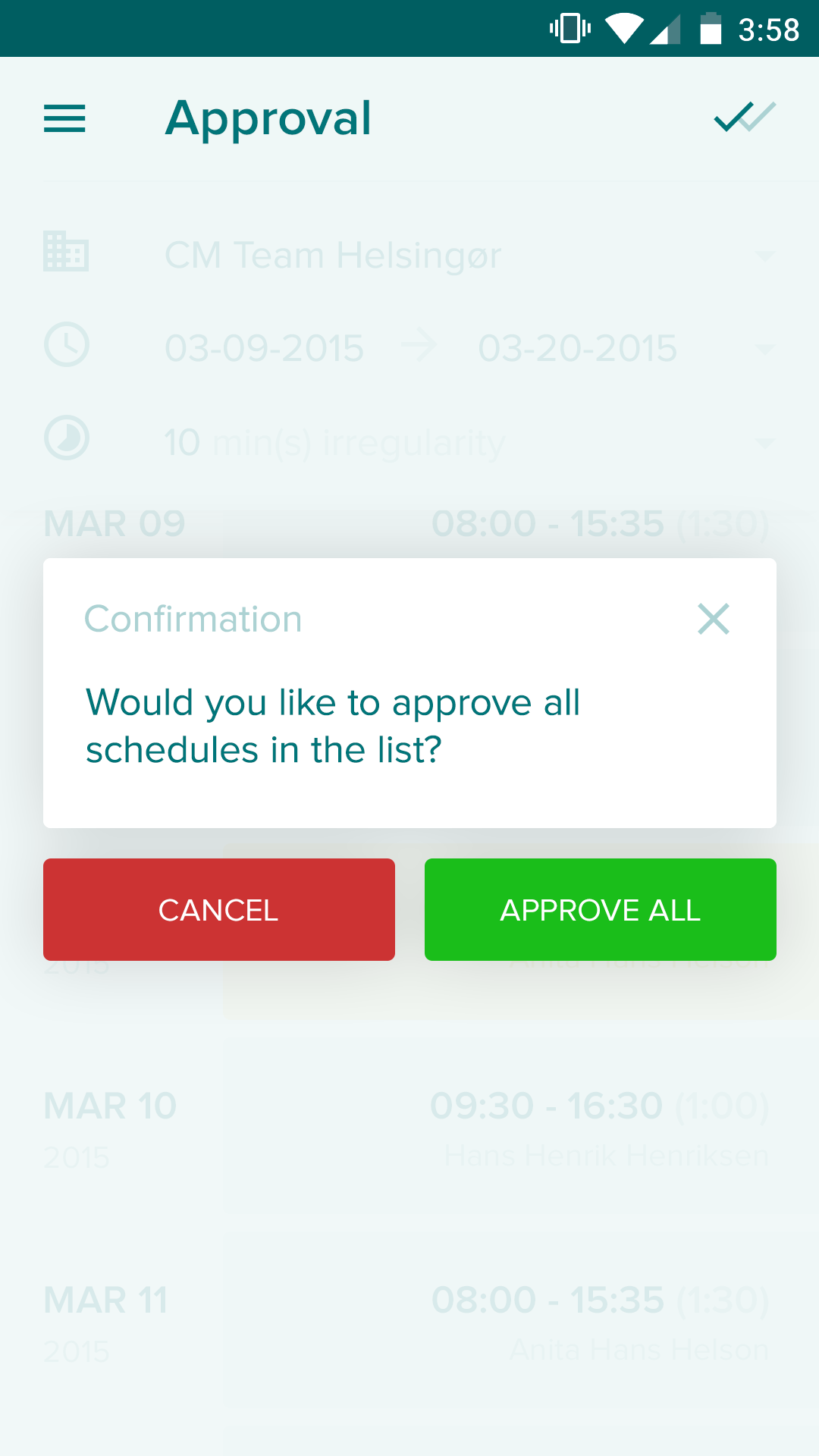Viewport: 819px width, 1456px height.
Task: Click Hans Henrik Henriksen's name
Action: point(605,1156)
